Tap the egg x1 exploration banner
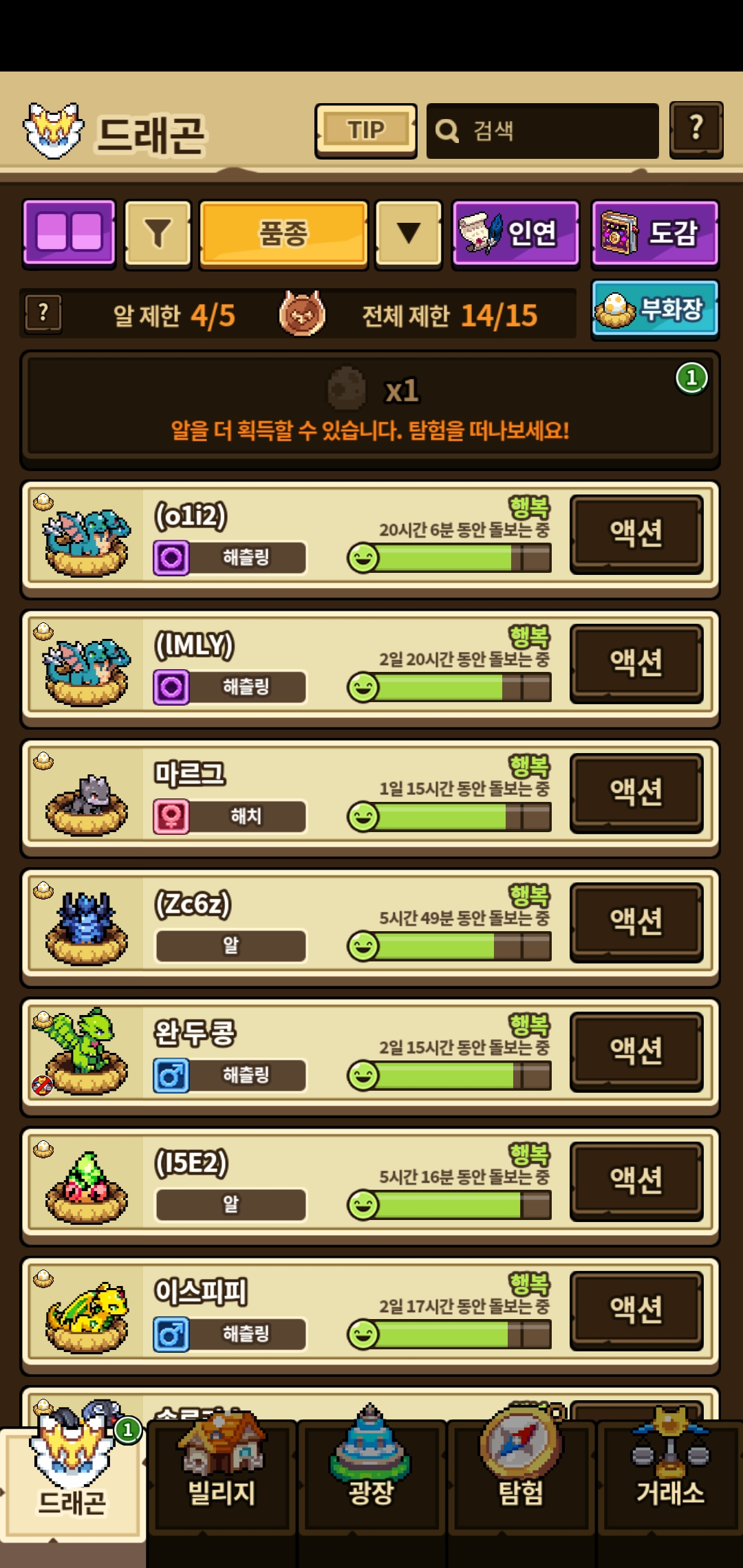743x1568 pixels. [x=370, y=409]
